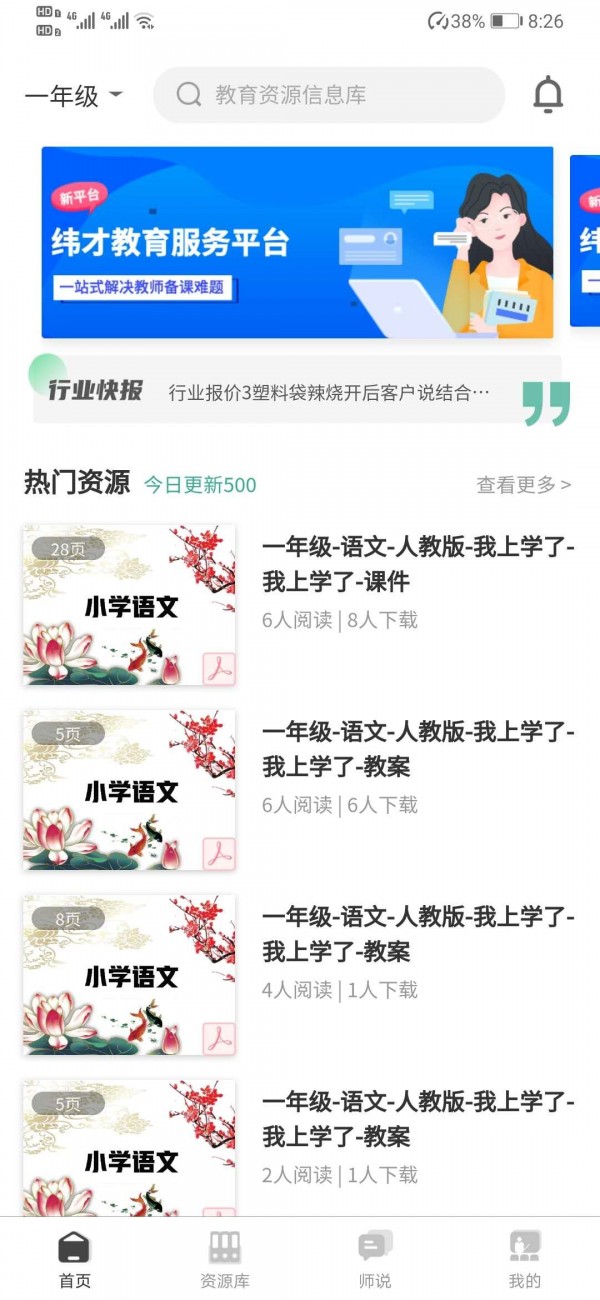Screen dimensions: 600x1300
Task: Go to the 师说 tab
Action: pos(375,1258)
